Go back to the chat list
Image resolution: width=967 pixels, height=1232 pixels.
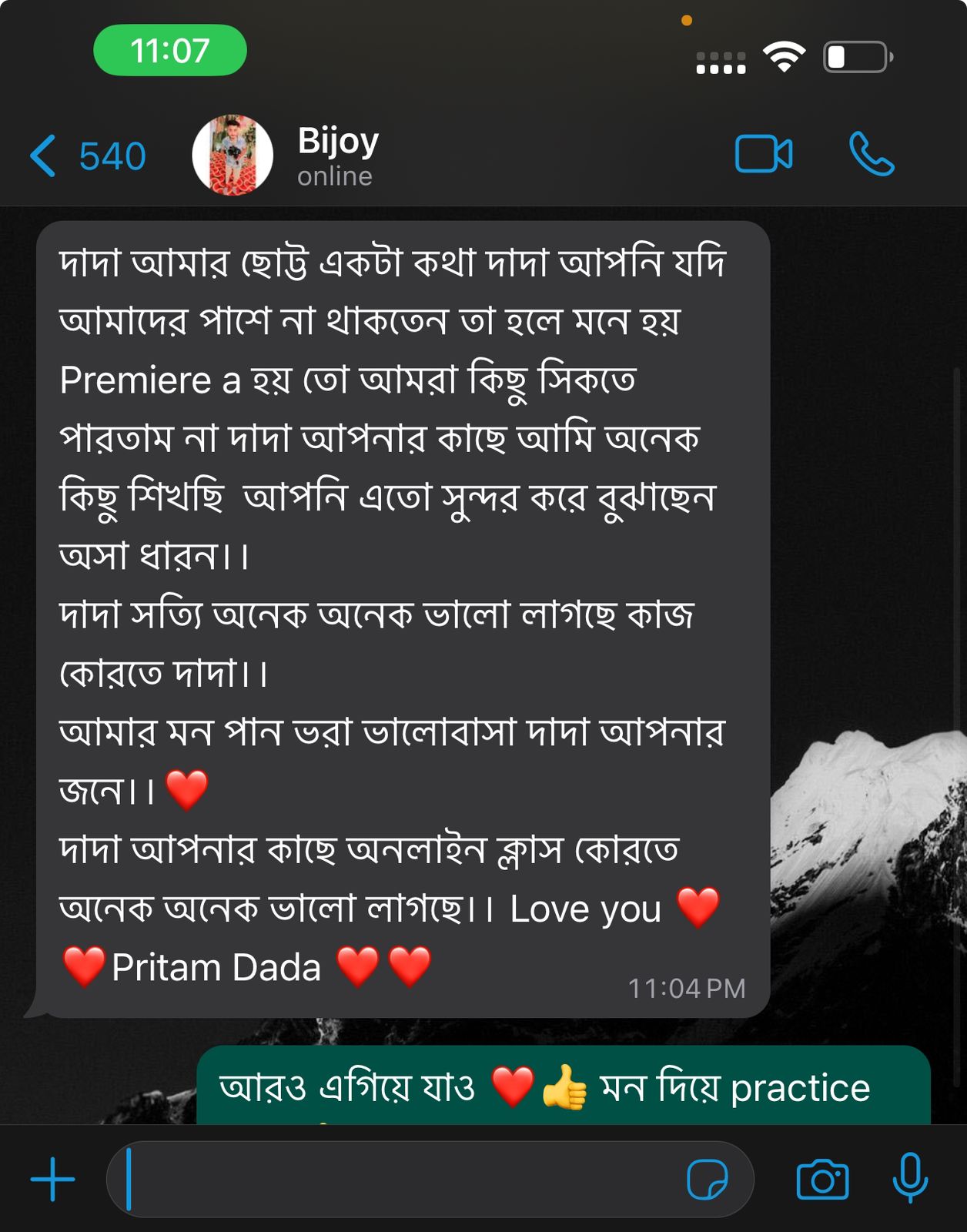pyautogui.click(x=86, y=156)
